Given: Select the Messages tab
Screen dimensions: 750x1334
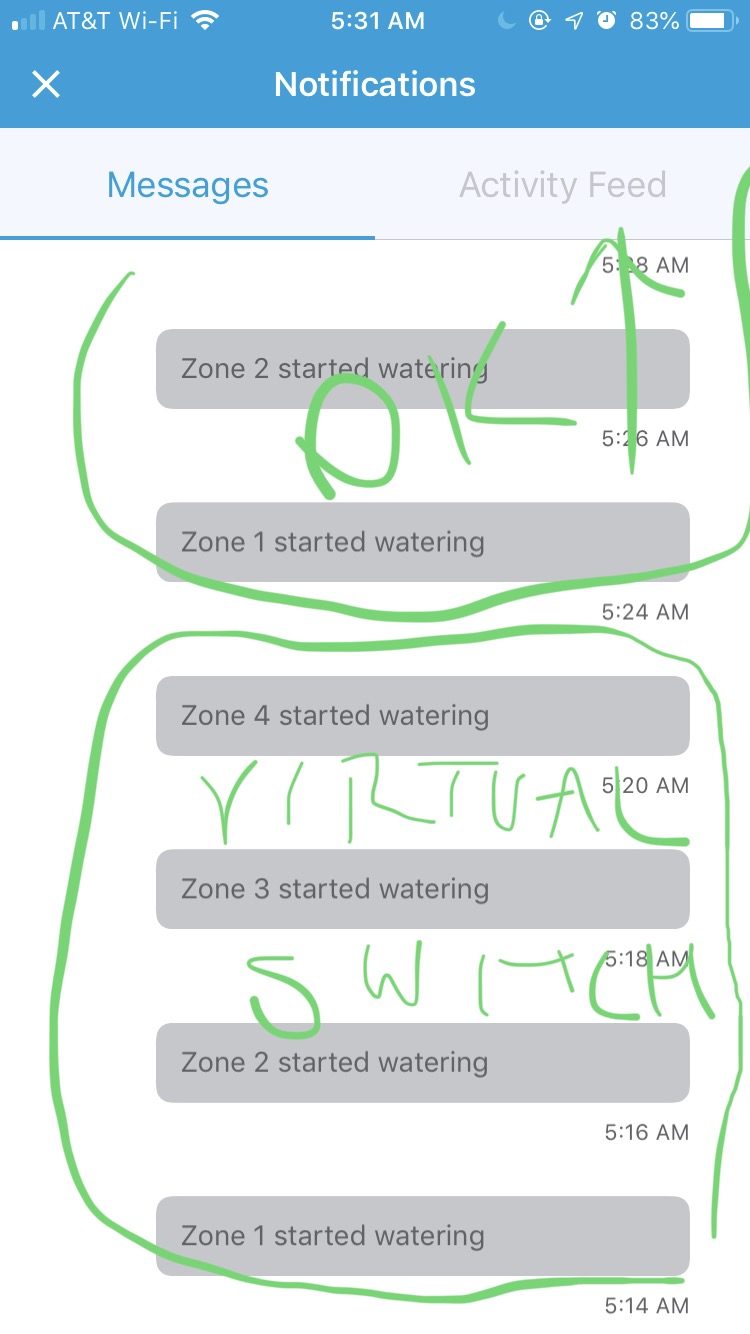Looking at the screenshot, I should pyautogui.click(x=188, y=185).
